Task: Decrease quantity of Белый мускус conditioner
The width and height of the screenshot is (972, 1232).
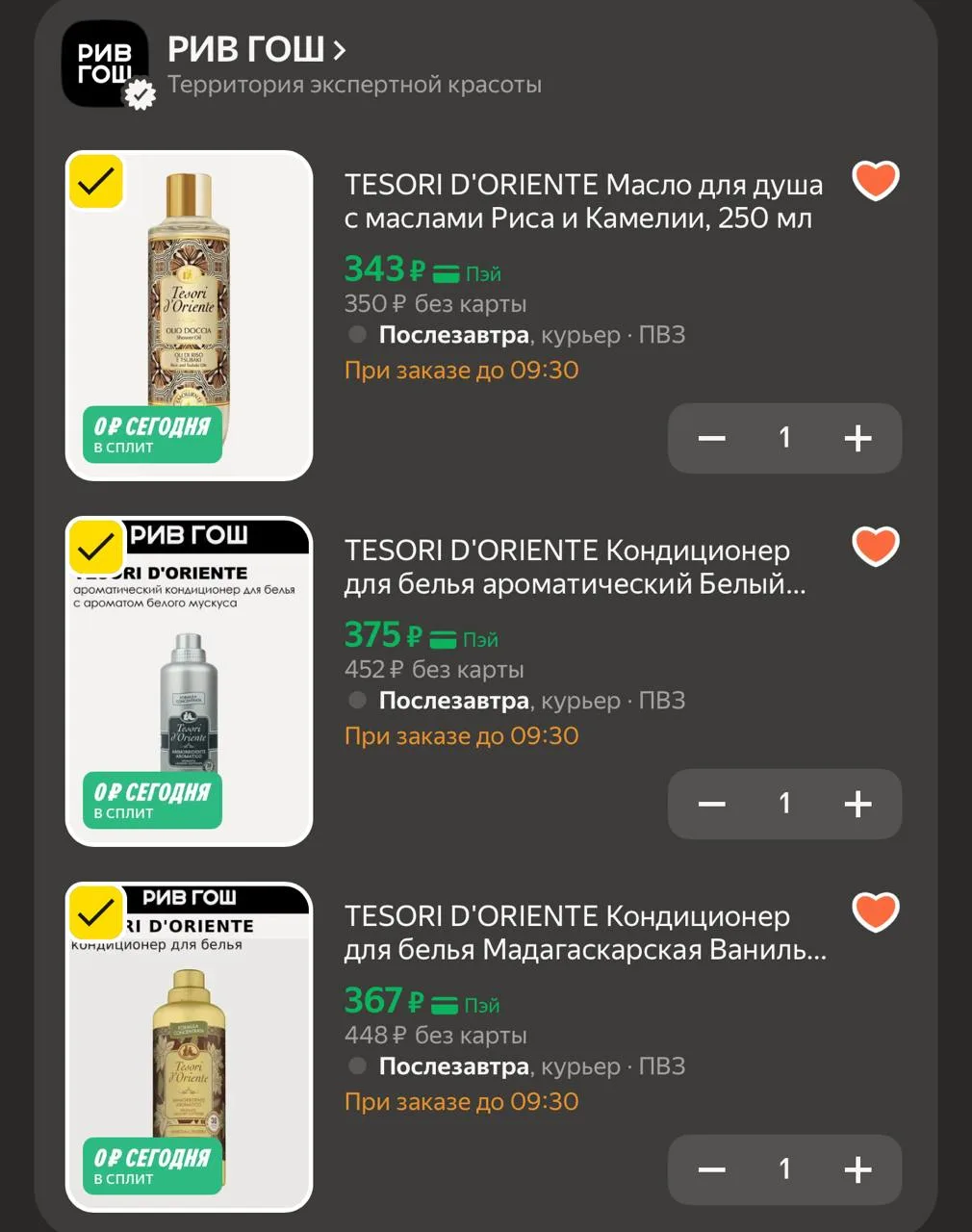Action: [711, 804]
